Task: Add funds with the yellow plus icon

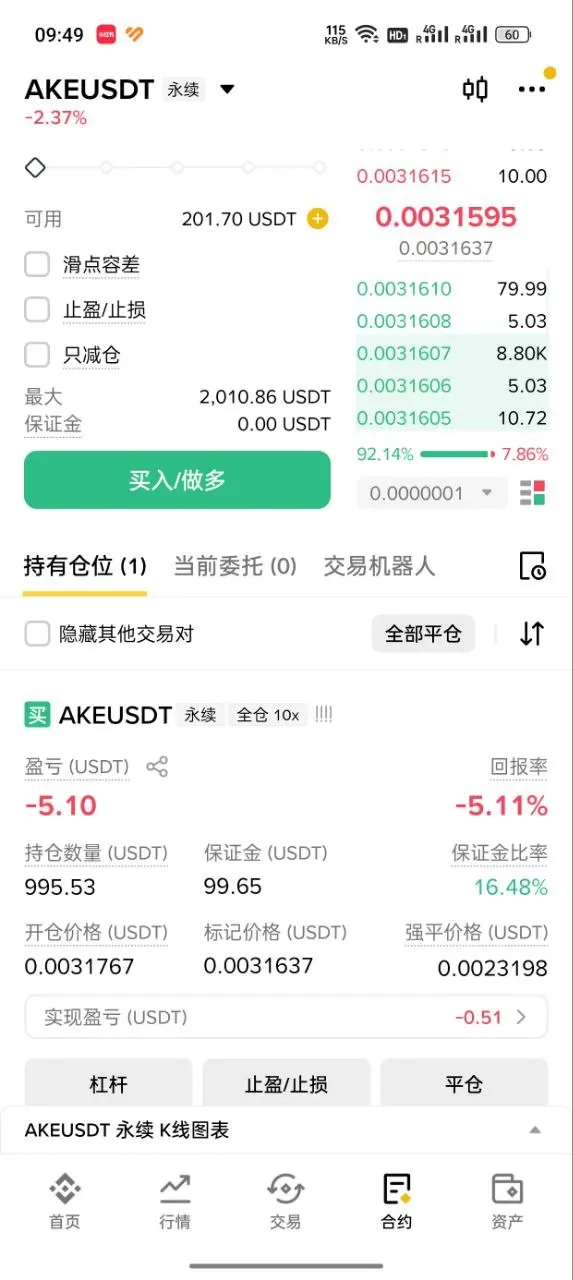Action: (317, 218)
